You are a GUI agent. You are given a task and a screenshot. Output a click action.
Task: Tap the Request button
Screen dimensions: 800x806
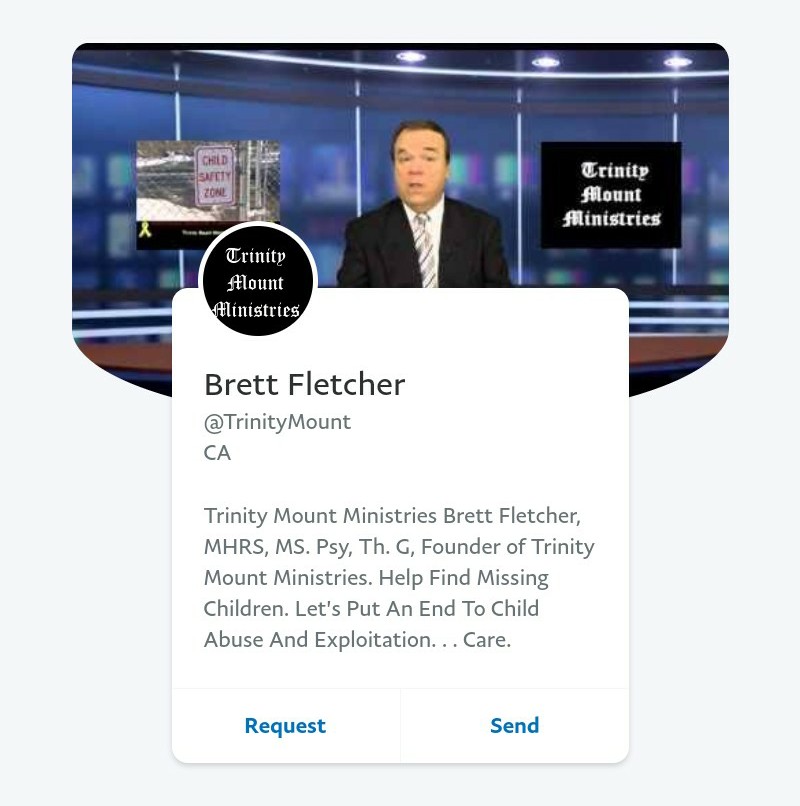(x=285, y=726)
